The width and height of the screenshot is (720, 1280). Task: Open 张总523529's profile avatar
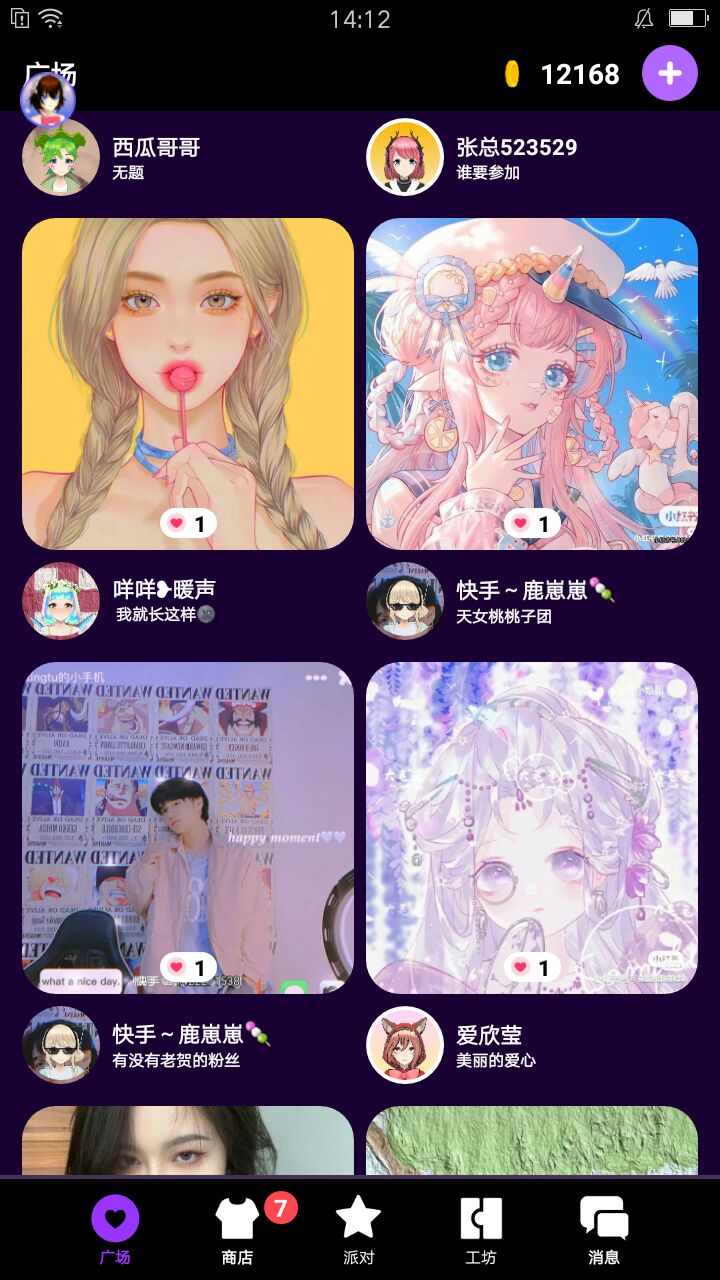405,157
